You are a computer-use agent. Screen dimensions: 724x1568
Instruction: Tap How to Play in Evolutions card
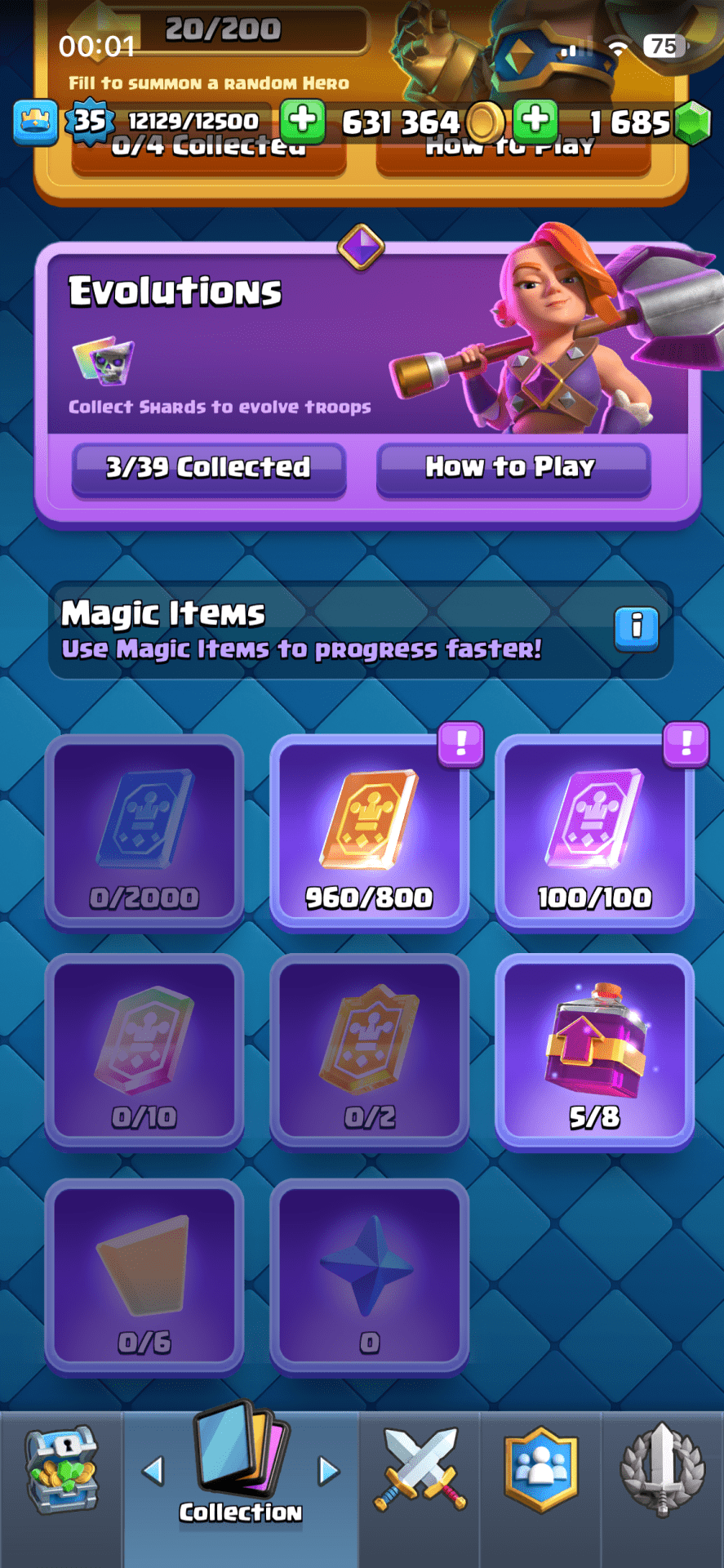512,468
